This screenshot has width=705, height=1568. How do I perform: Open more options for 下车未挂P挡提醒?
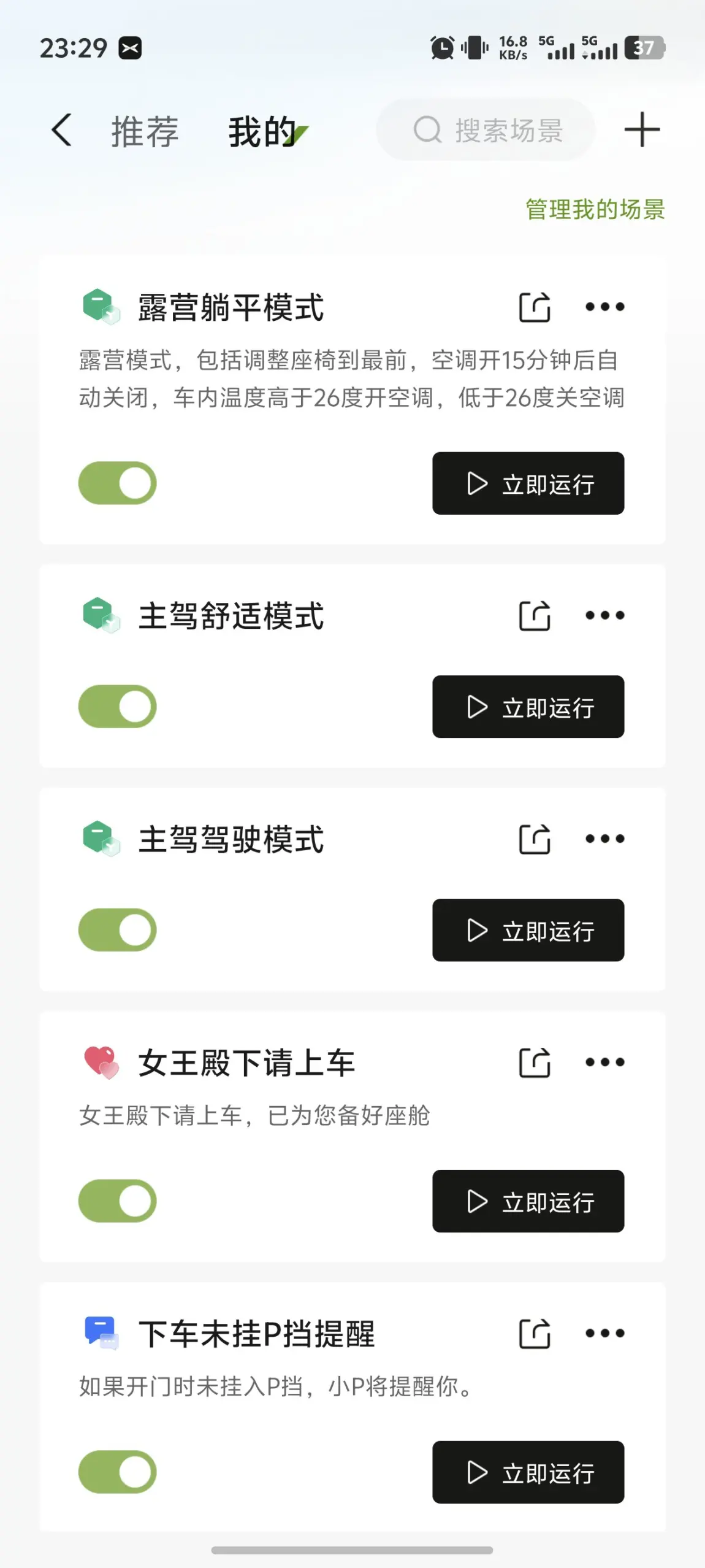604,1333
